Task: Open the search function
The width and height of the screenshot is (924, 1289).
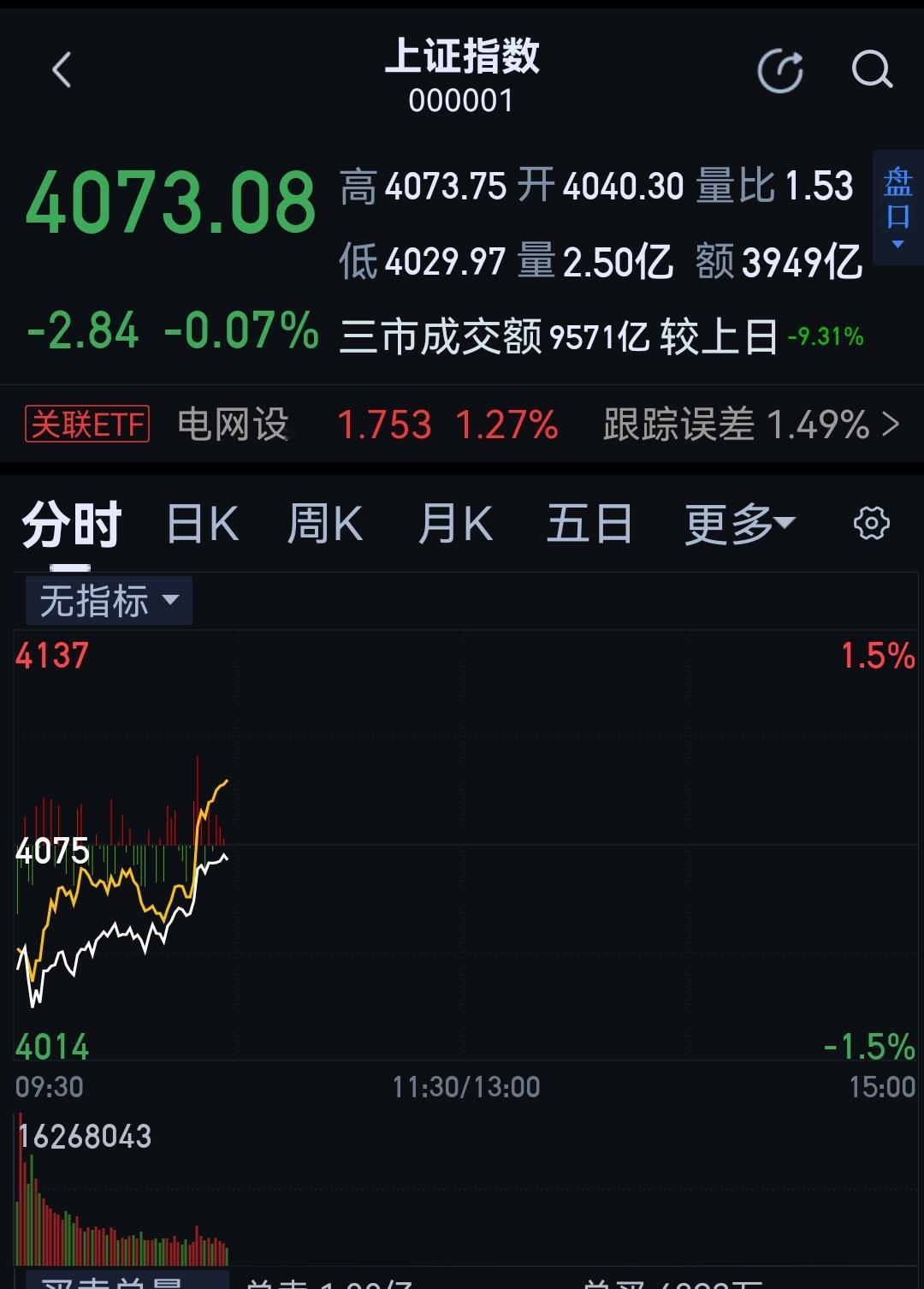Action: [x=871, y=70]
